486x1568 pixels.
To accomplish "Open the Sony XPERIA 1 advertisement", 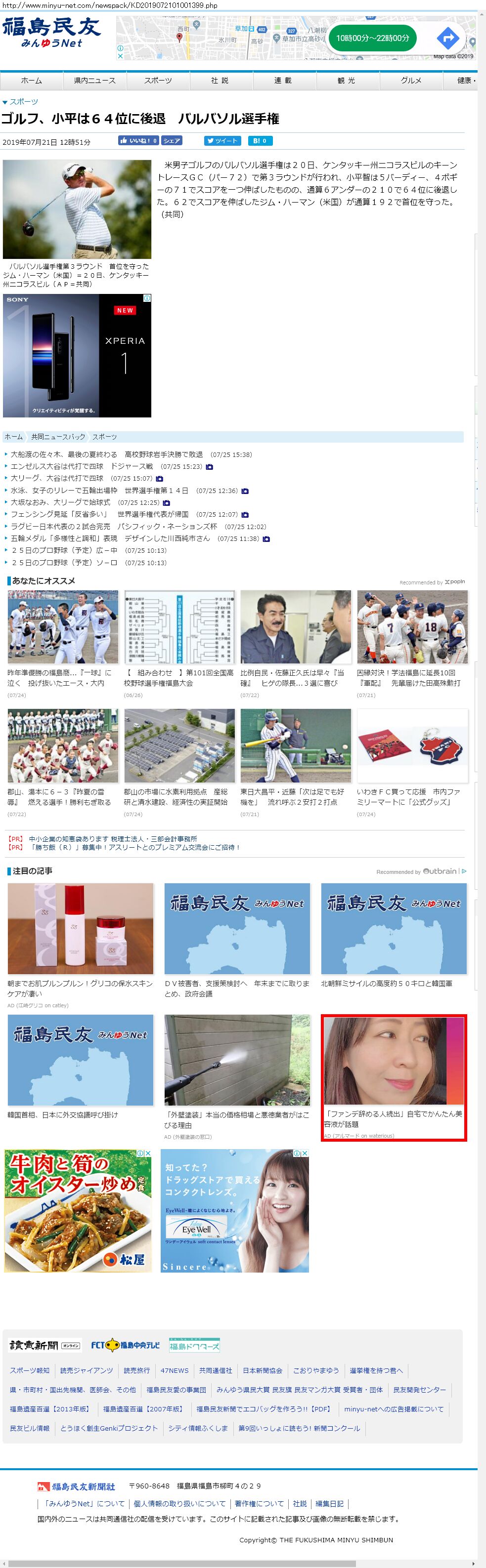I will click(77, 356).
